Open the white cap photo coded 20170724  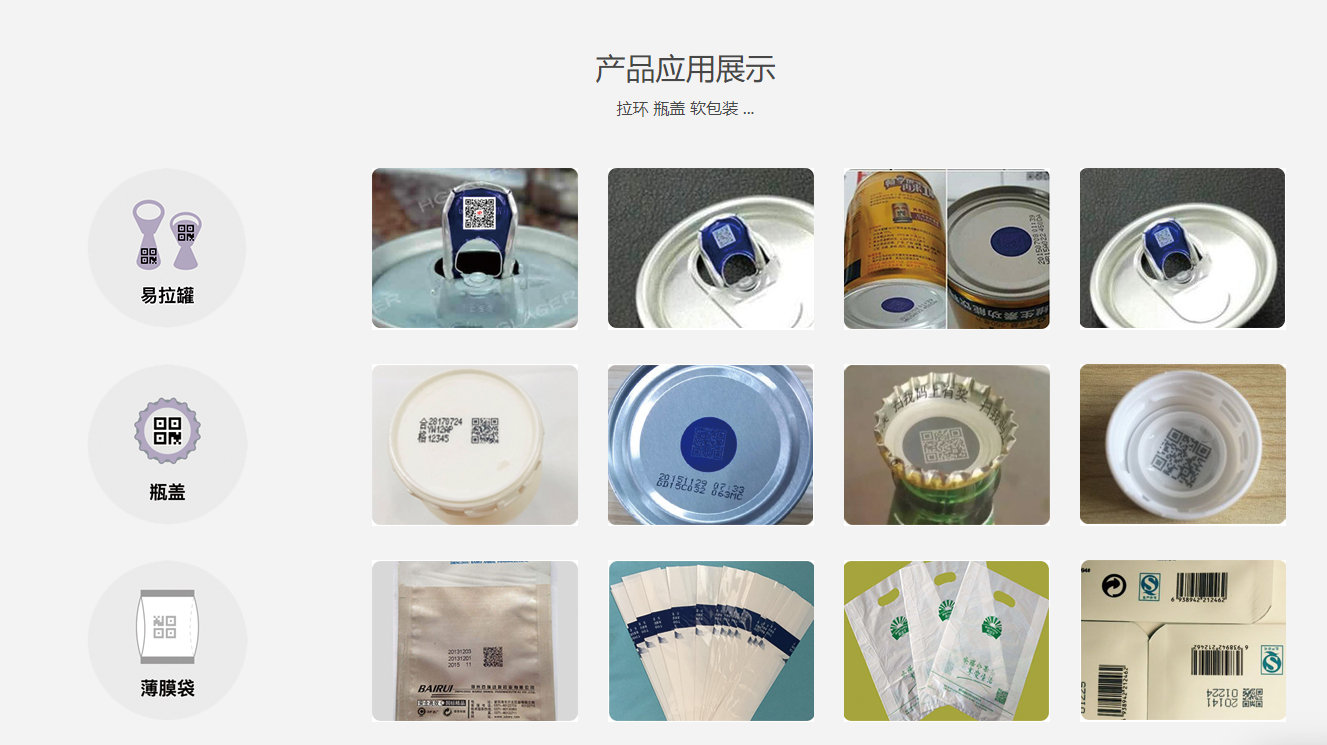474,444
